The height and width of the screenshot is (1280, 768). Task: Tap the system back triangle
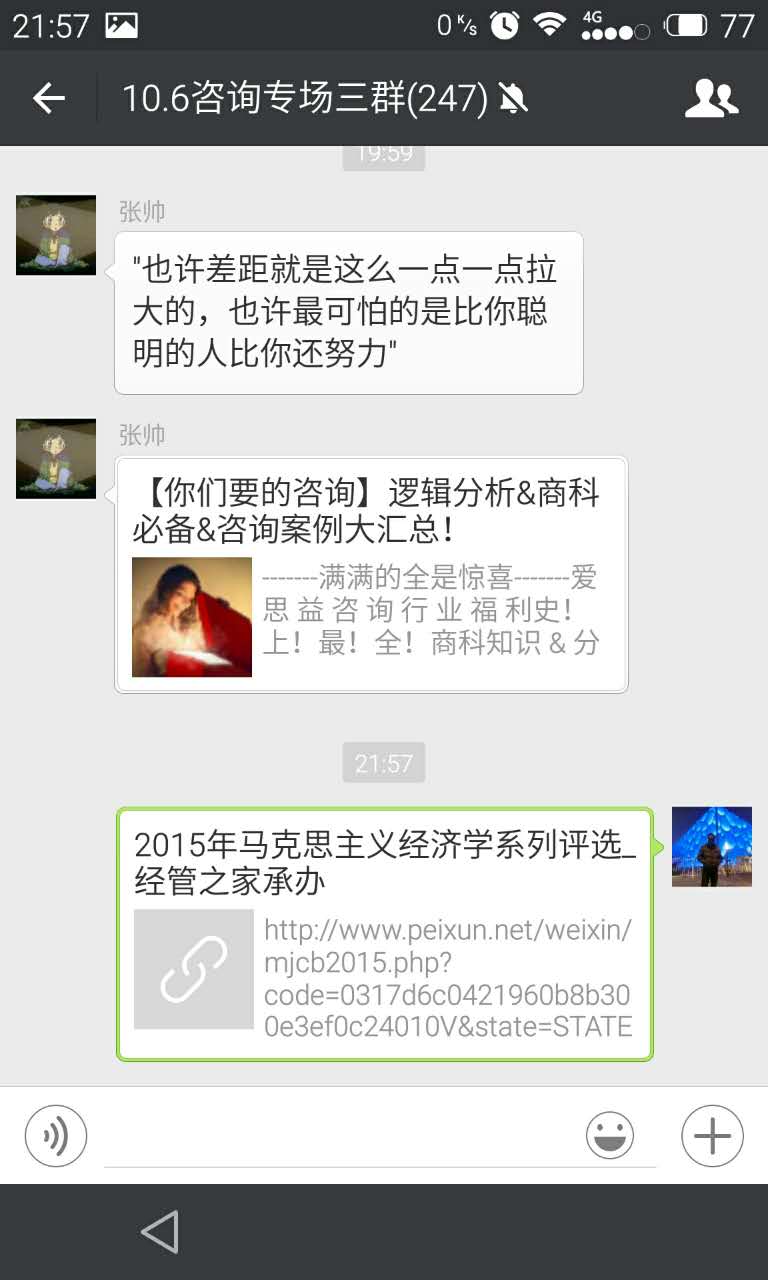point(160,1232)
